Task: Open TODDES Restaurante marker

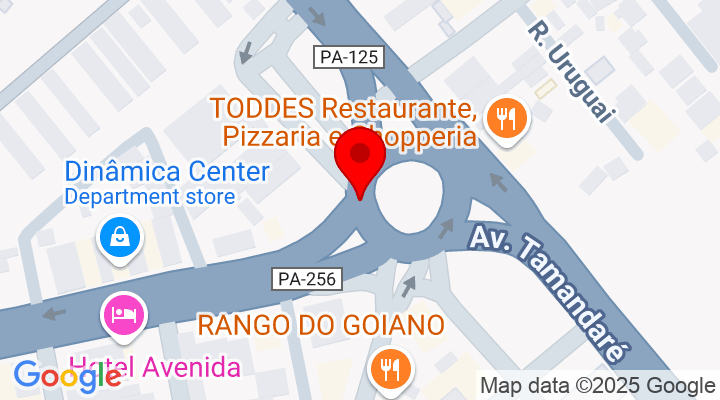Action: click(x=507, y=120)
